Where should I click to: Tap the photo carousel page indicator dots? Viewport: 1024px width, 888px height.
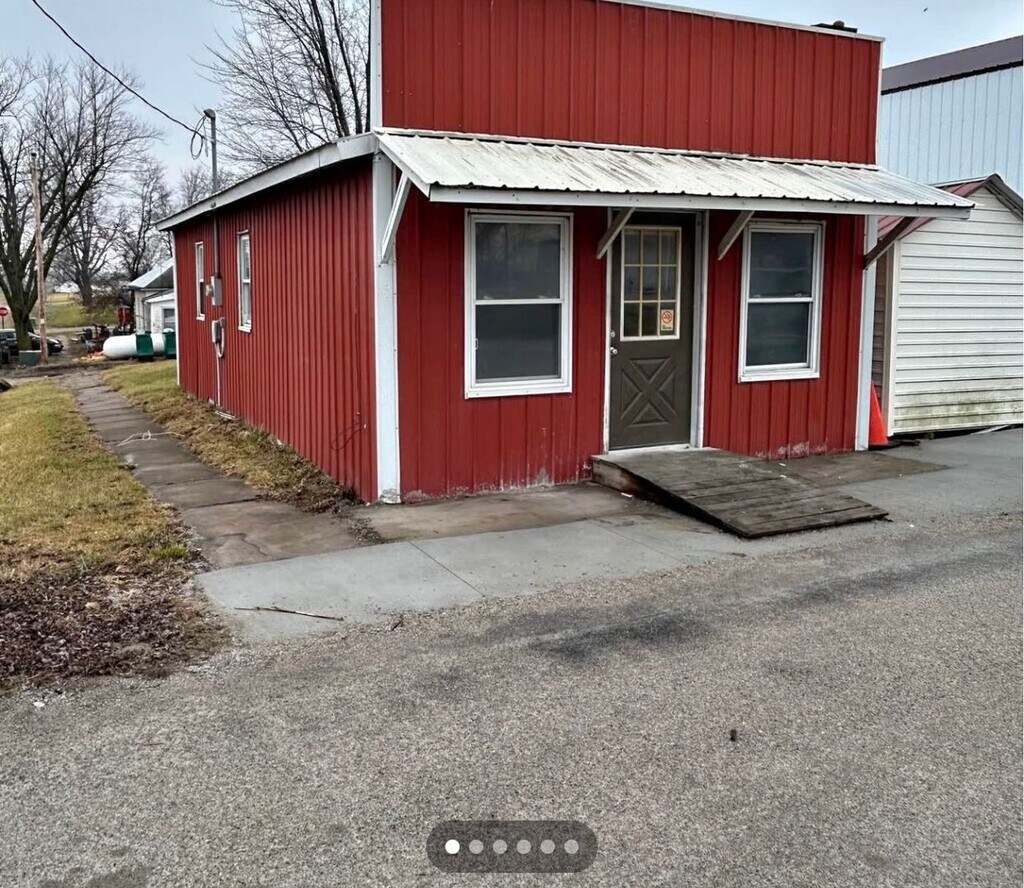point(511,846)
